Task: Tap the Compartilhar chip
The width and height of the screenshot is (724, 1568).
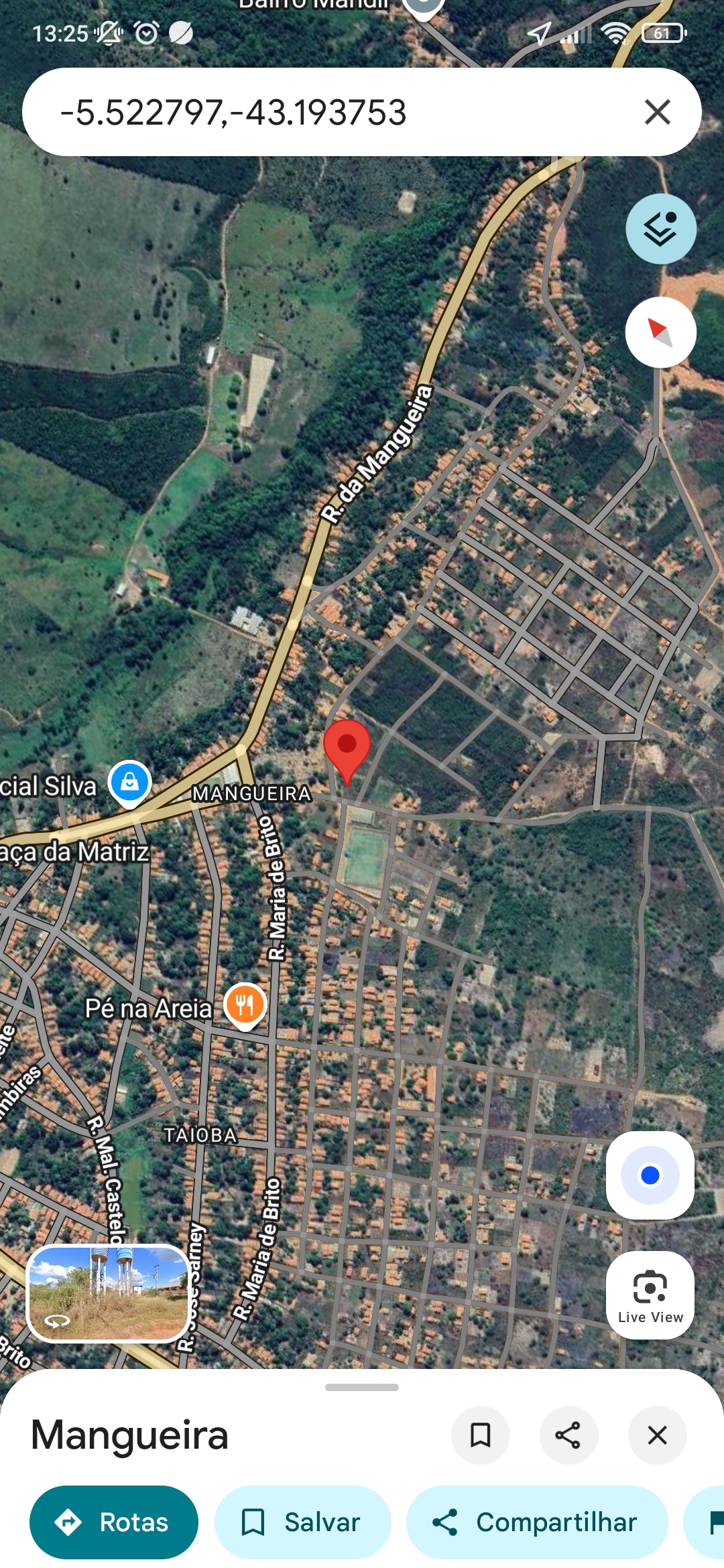Action: 536,1522
